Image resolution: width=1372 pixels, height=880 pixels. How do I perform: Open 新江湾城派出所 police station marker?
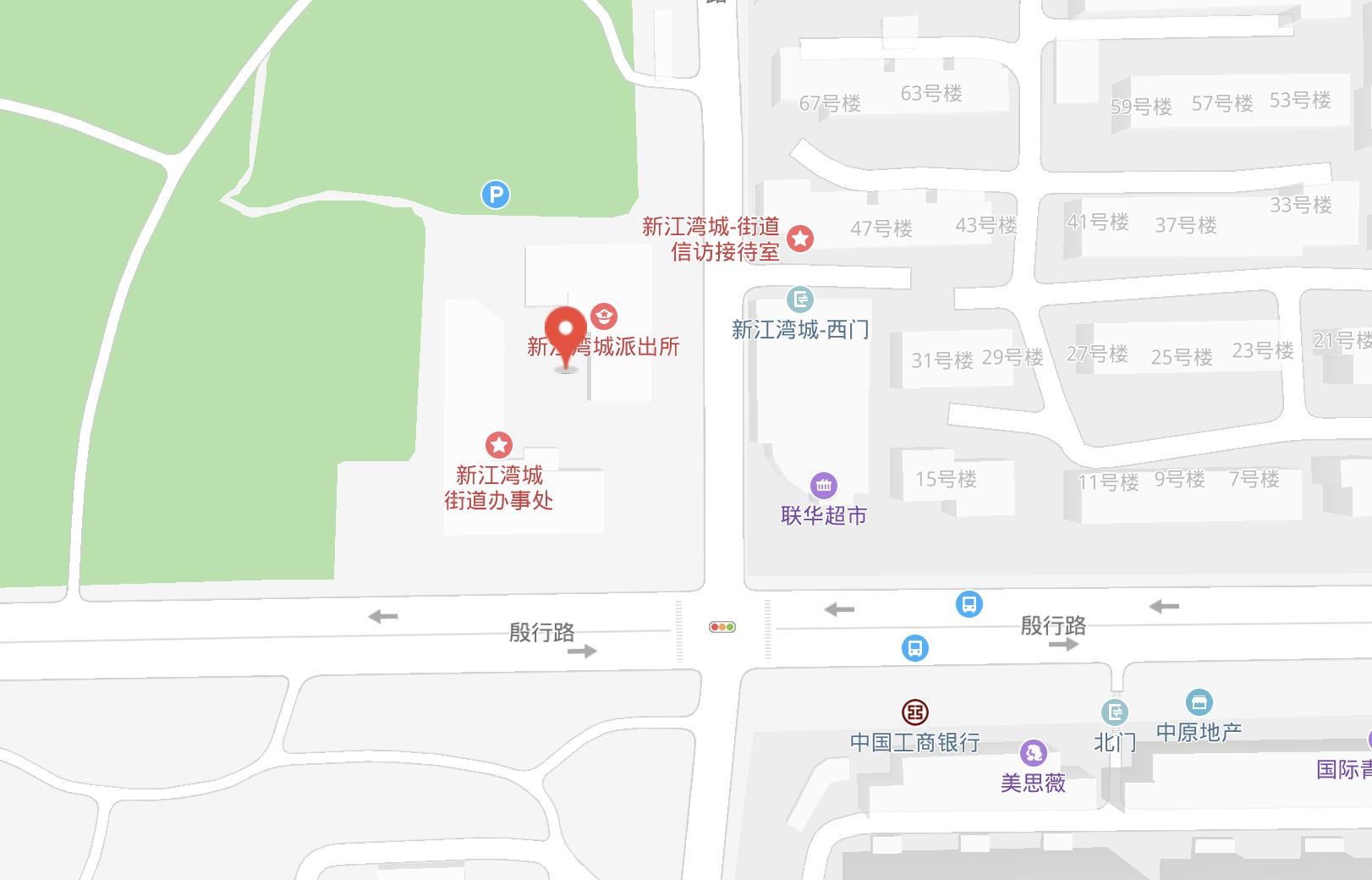(604, 316)
